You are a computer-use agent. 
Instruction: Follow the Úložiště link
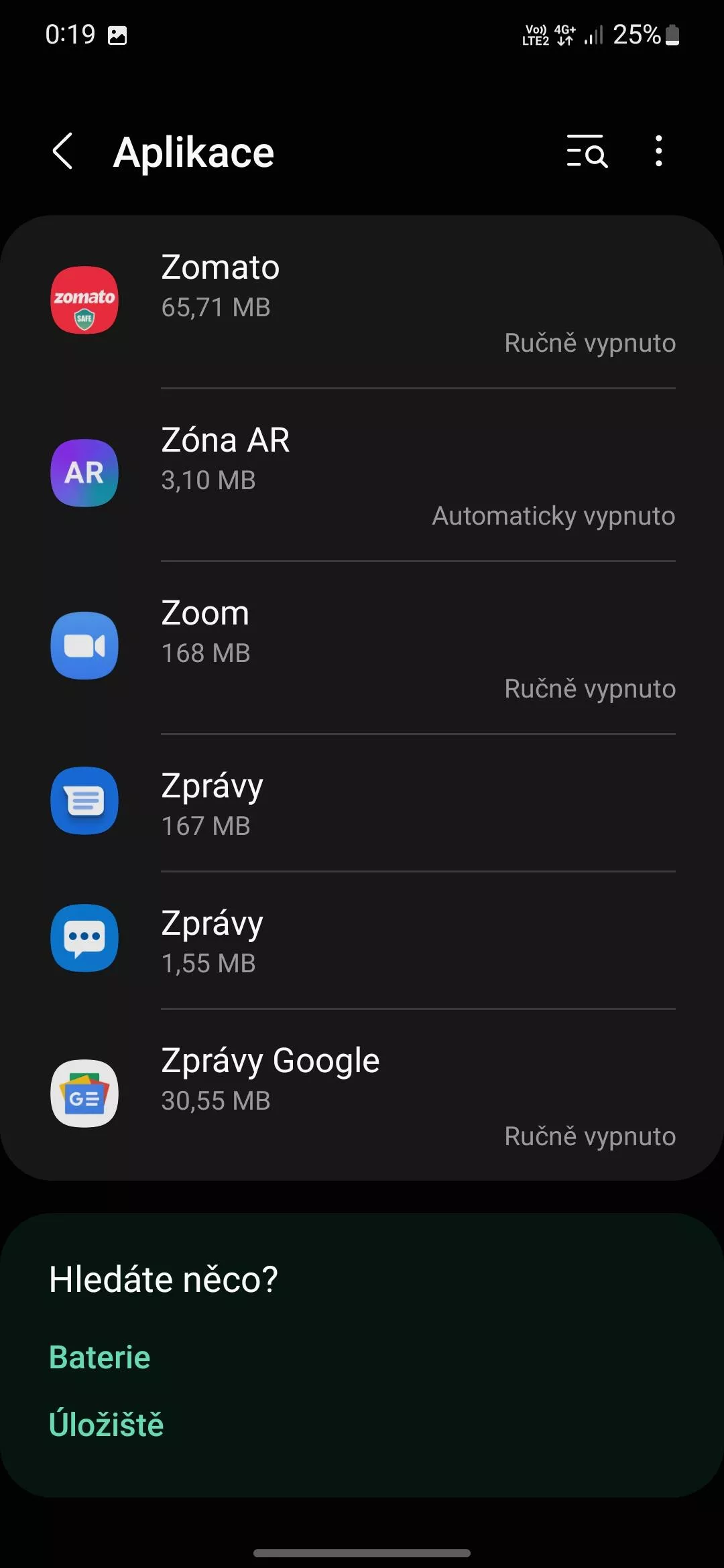click(x=106, y=1424)
